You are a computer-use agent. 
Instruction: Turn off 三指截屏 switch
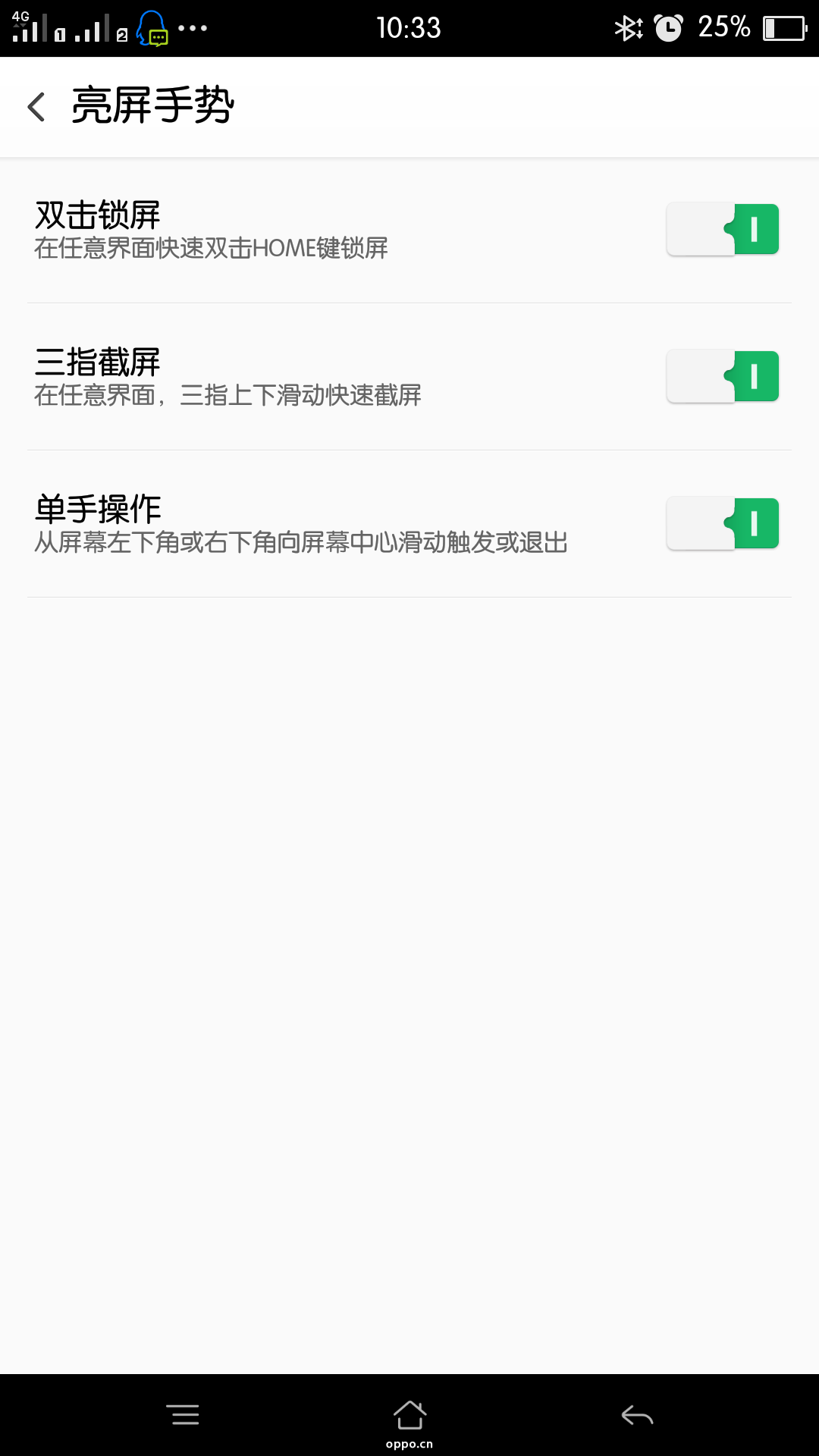tap(723, 376)
